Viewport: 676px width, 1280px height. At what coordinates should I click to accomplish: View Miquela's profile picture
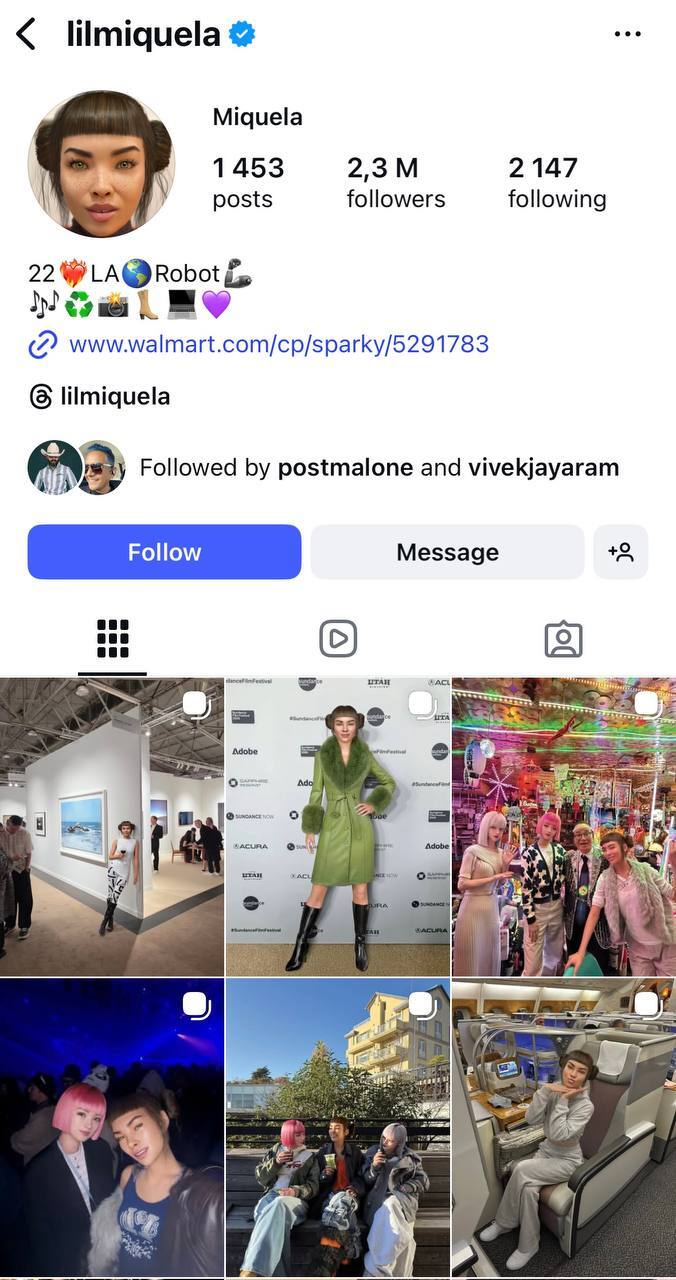pos(101,164)
